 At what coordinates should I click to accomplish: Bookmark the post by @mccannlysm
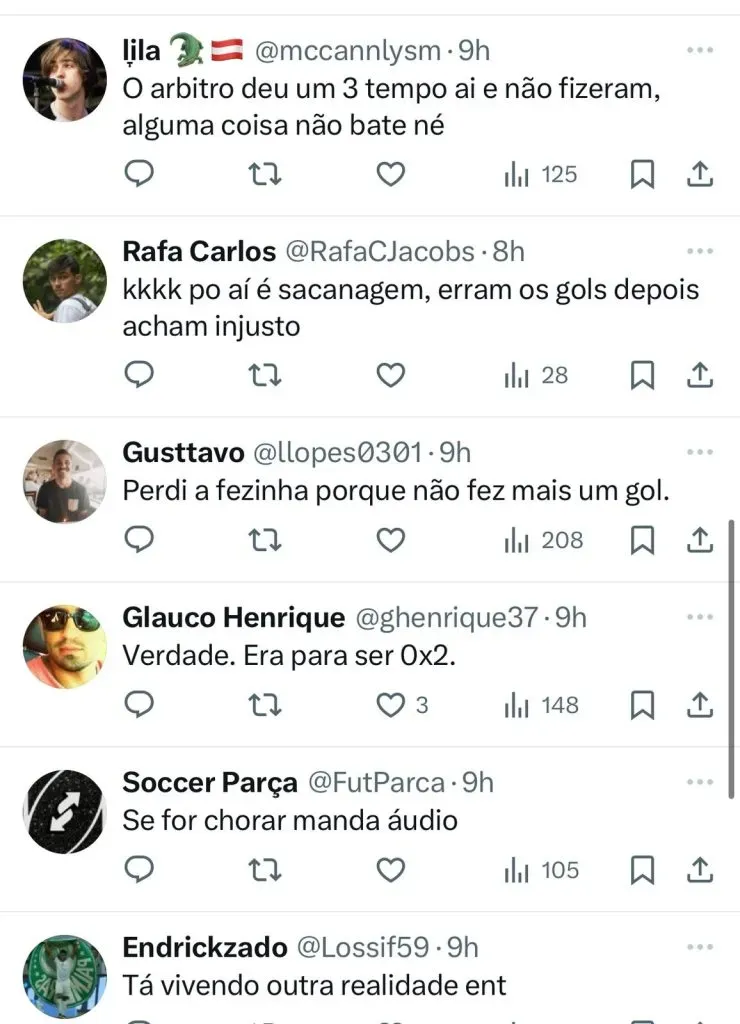point(642,175)
